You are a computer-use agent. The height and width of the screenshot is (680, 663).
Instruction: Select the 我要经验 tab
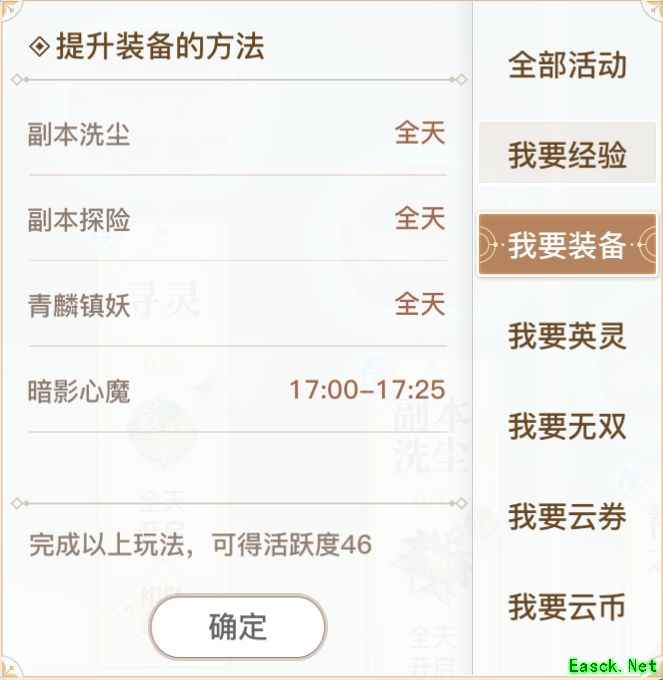point(567,156)
